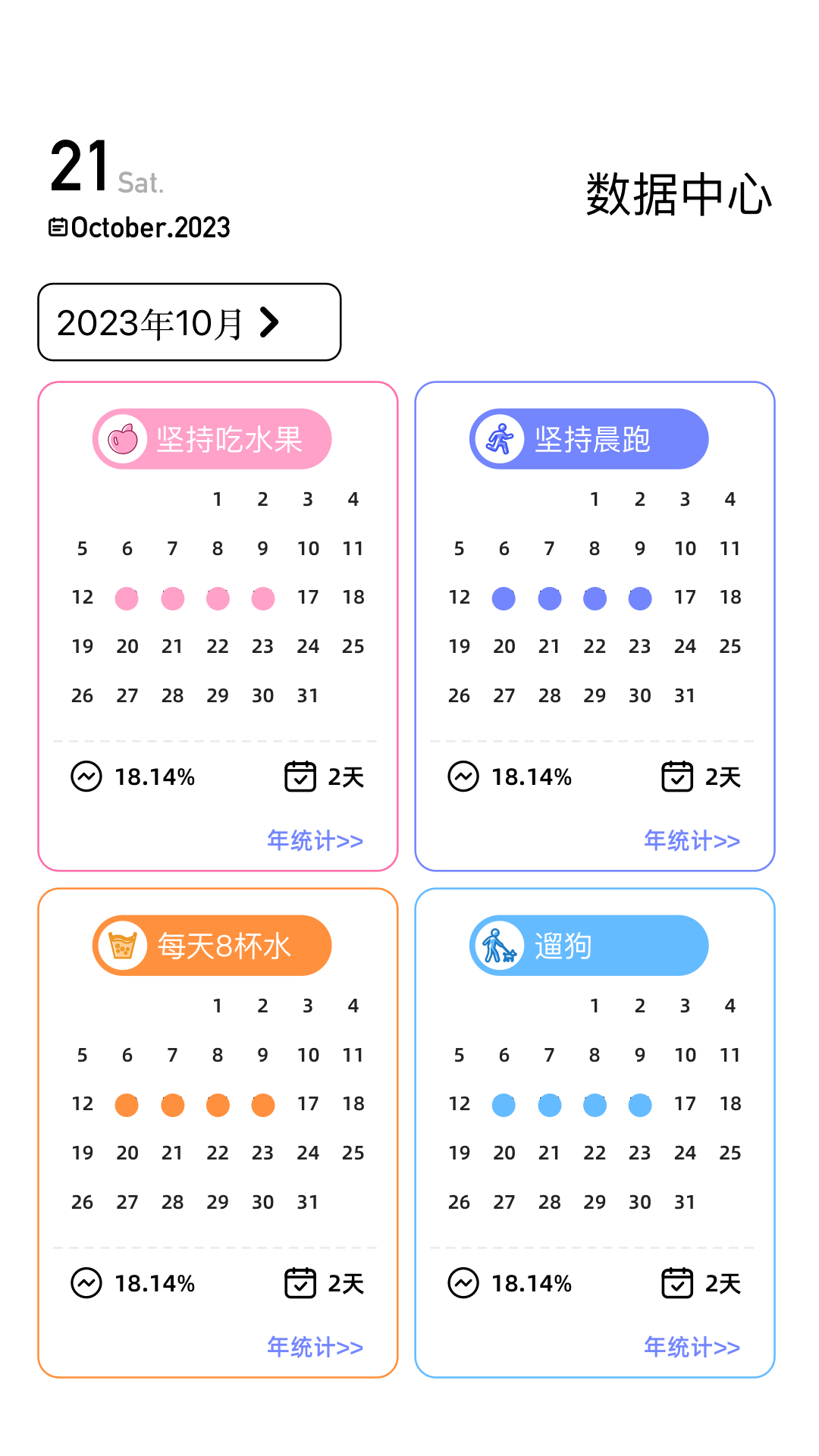Click the calendar check icon next to 2天 on 坚持晨跑
This screenshot has width=819, height=1456.
point(677,776)
